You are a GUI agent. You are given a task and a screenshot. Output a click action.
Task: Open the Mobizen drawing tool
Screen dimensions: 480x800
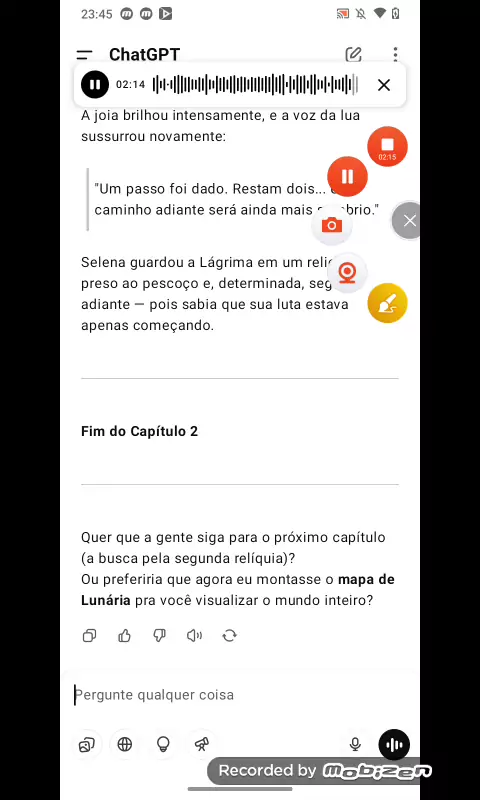tap(387, 303)
